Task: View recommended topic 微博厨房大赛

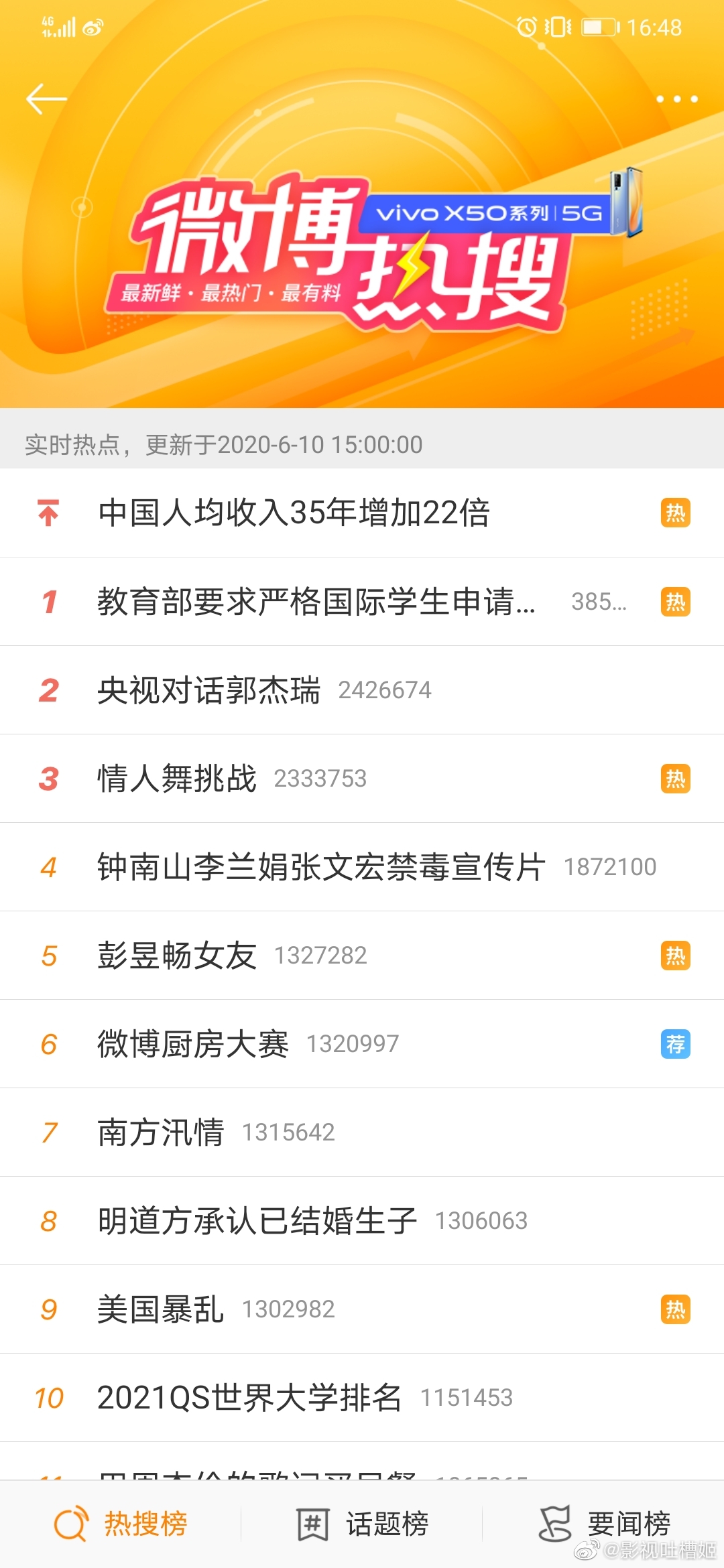Action: (x=193, y=1044)
